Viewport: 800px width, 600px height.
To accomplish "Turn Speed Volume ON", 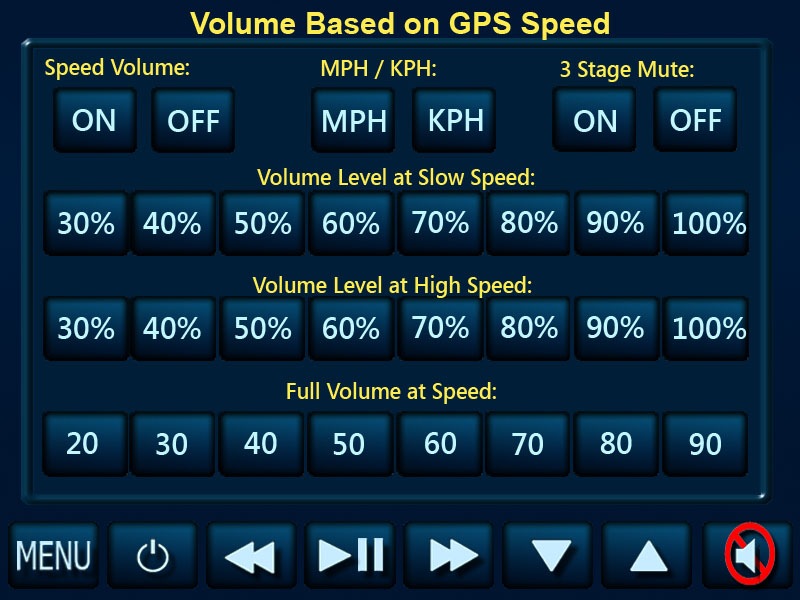I will click(x=94, y=120).
